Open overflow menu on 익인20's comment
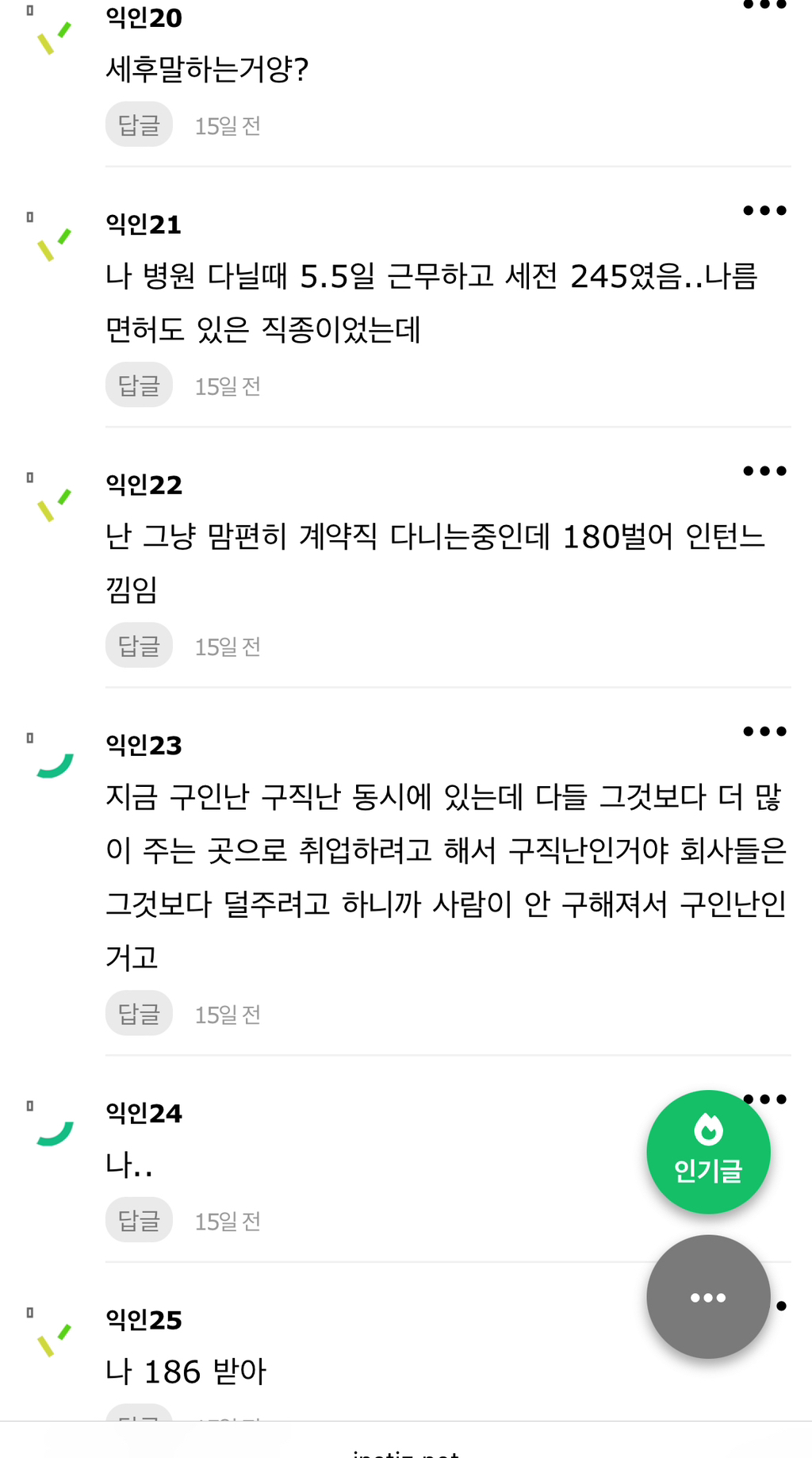Viewport: 812px width, 1458px height. pos(764,5)
